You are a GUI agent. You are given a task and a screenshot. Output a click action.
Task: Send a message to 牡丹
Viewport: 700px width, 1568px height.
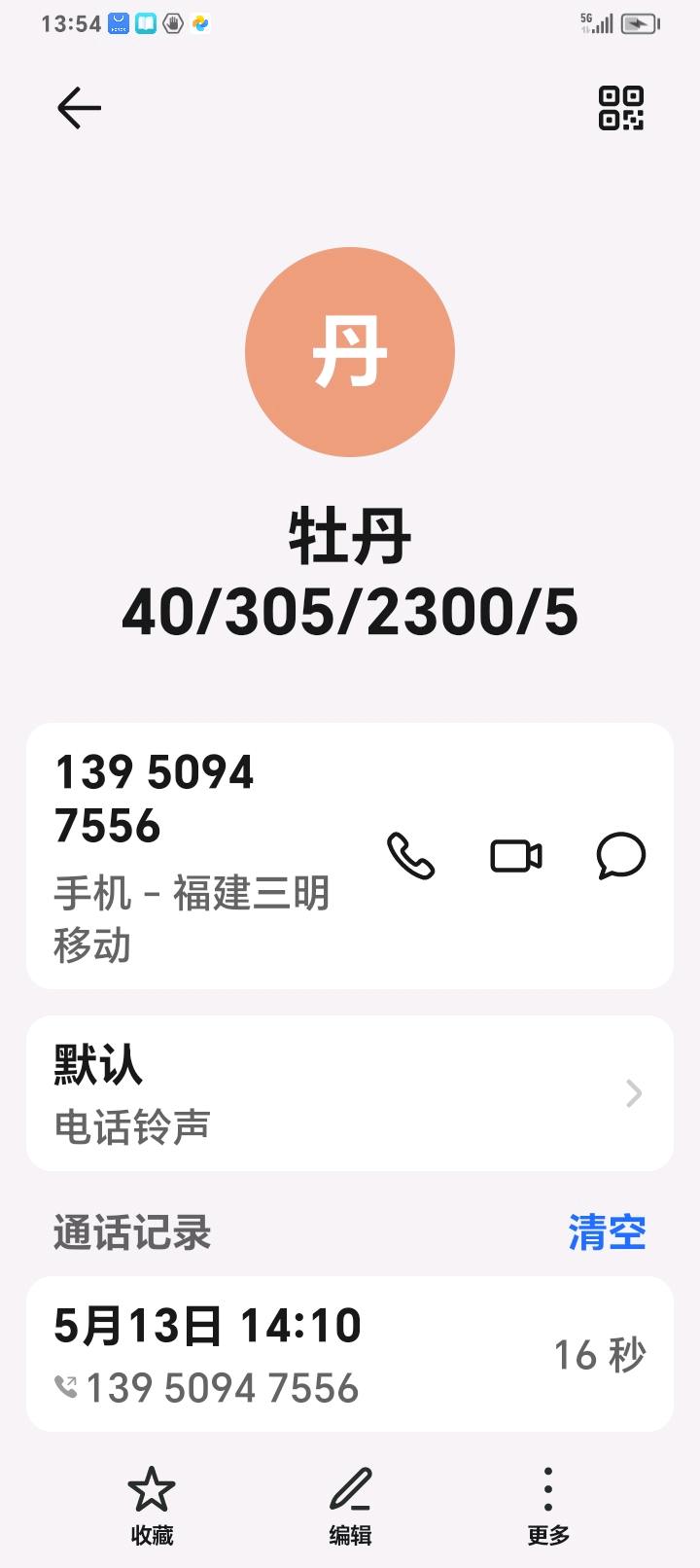coord(620,856)
